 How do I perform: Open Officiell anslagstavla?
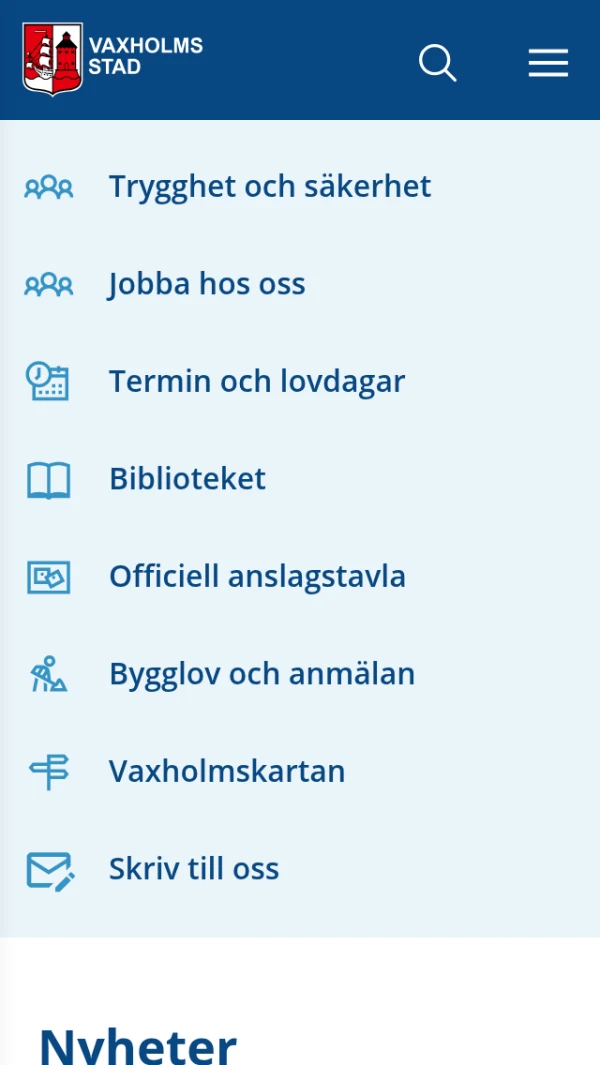tap(257, 576)
